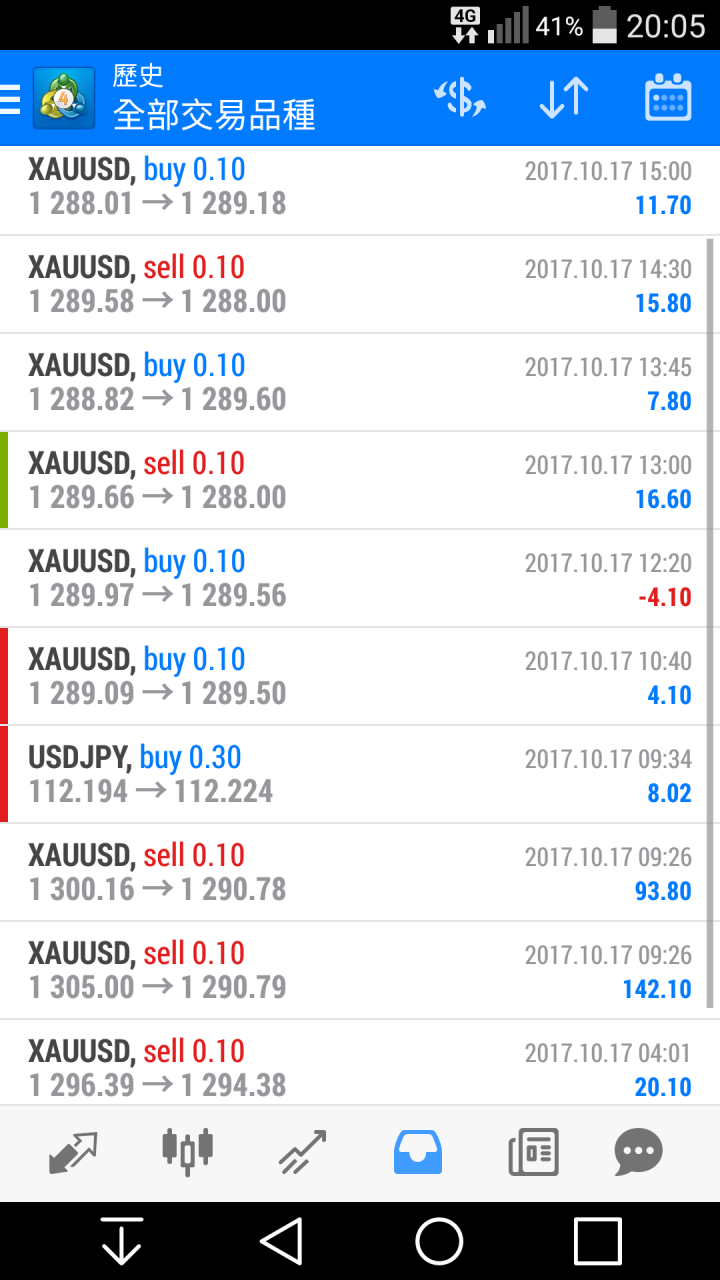This screenshot has width=720, height=1280.
Task: Change the history sort order
Action: click(563, 98)
